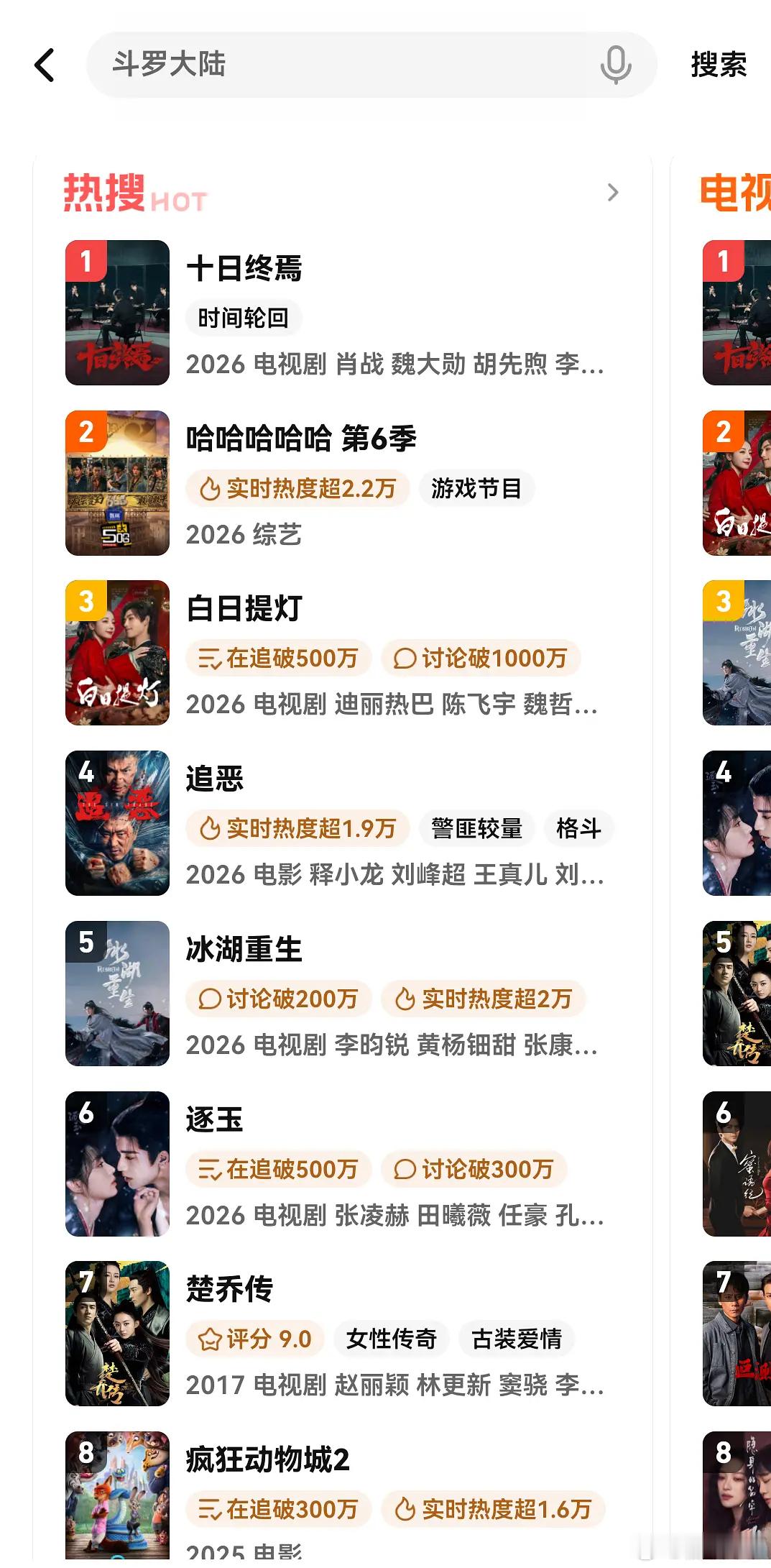Click the back arrow icon
This screenshot has height=1568, width=771.
[45, 65]
